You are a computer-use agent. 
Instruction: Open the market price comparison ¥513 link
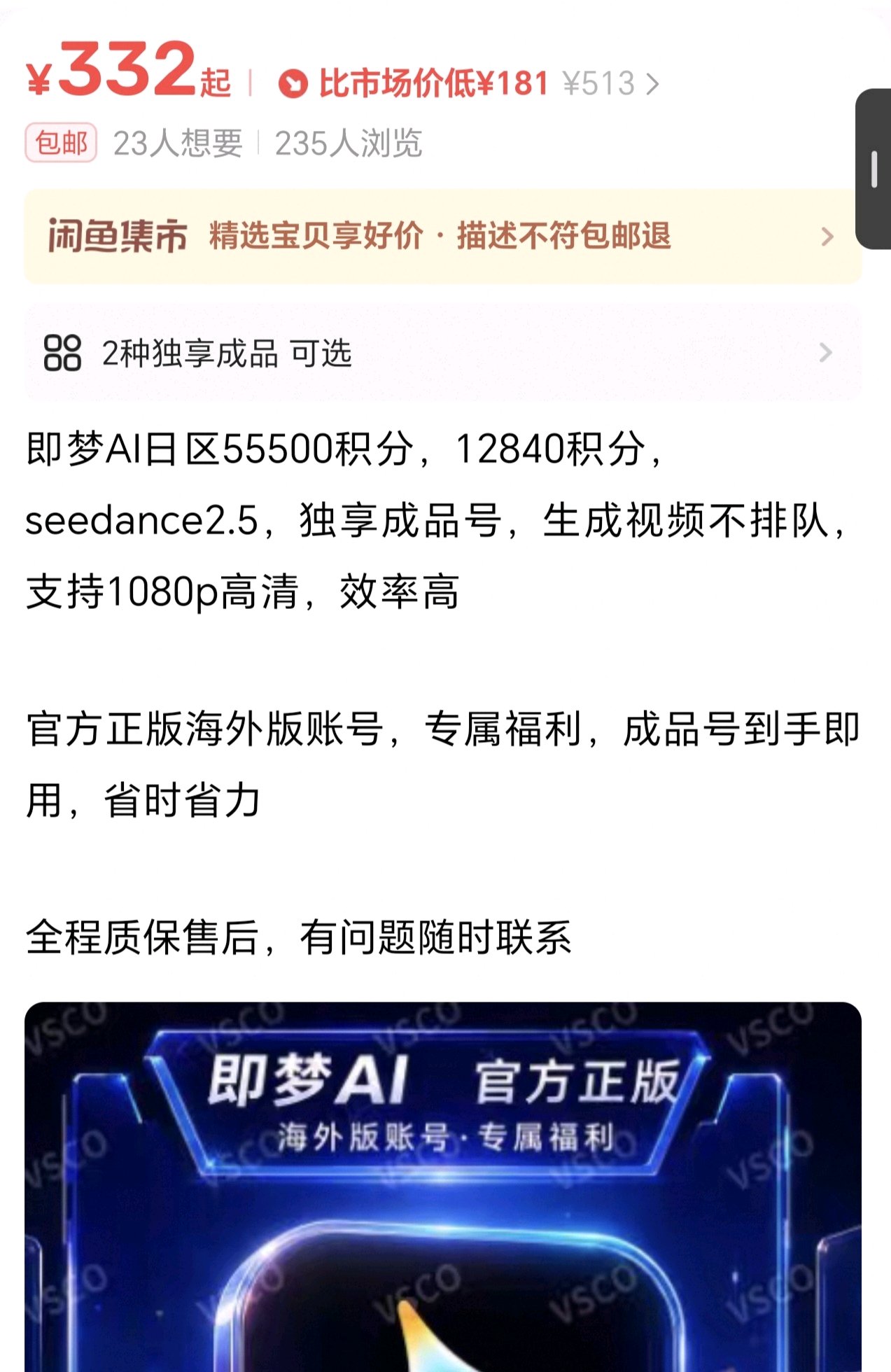click(x=468, y=83)
